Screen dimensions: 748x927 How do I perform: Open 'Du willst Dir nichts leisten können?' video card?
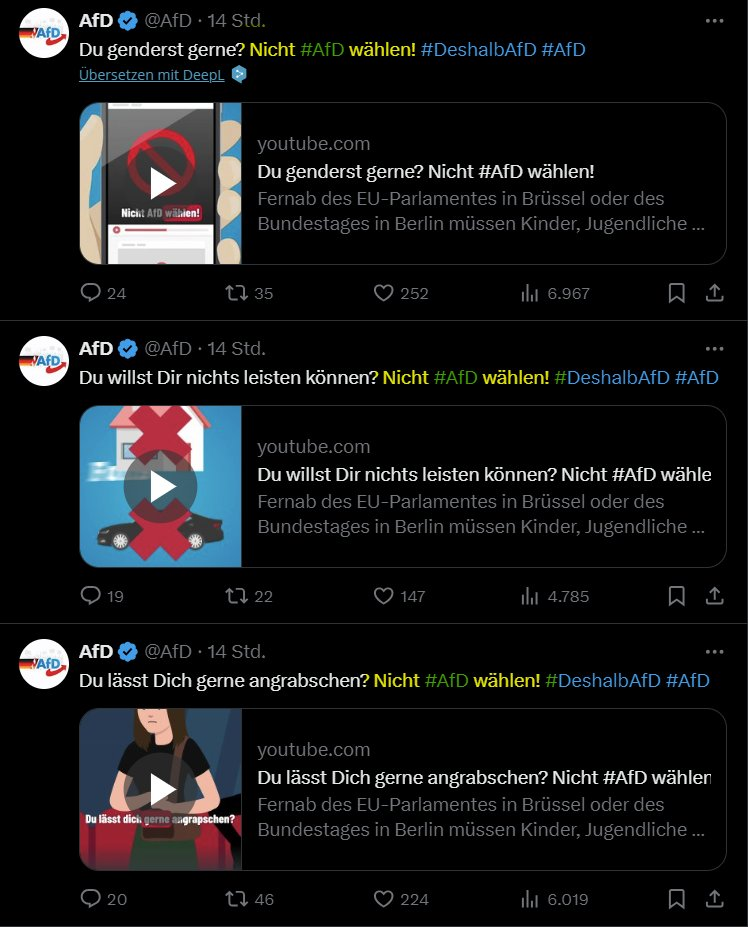402,487
